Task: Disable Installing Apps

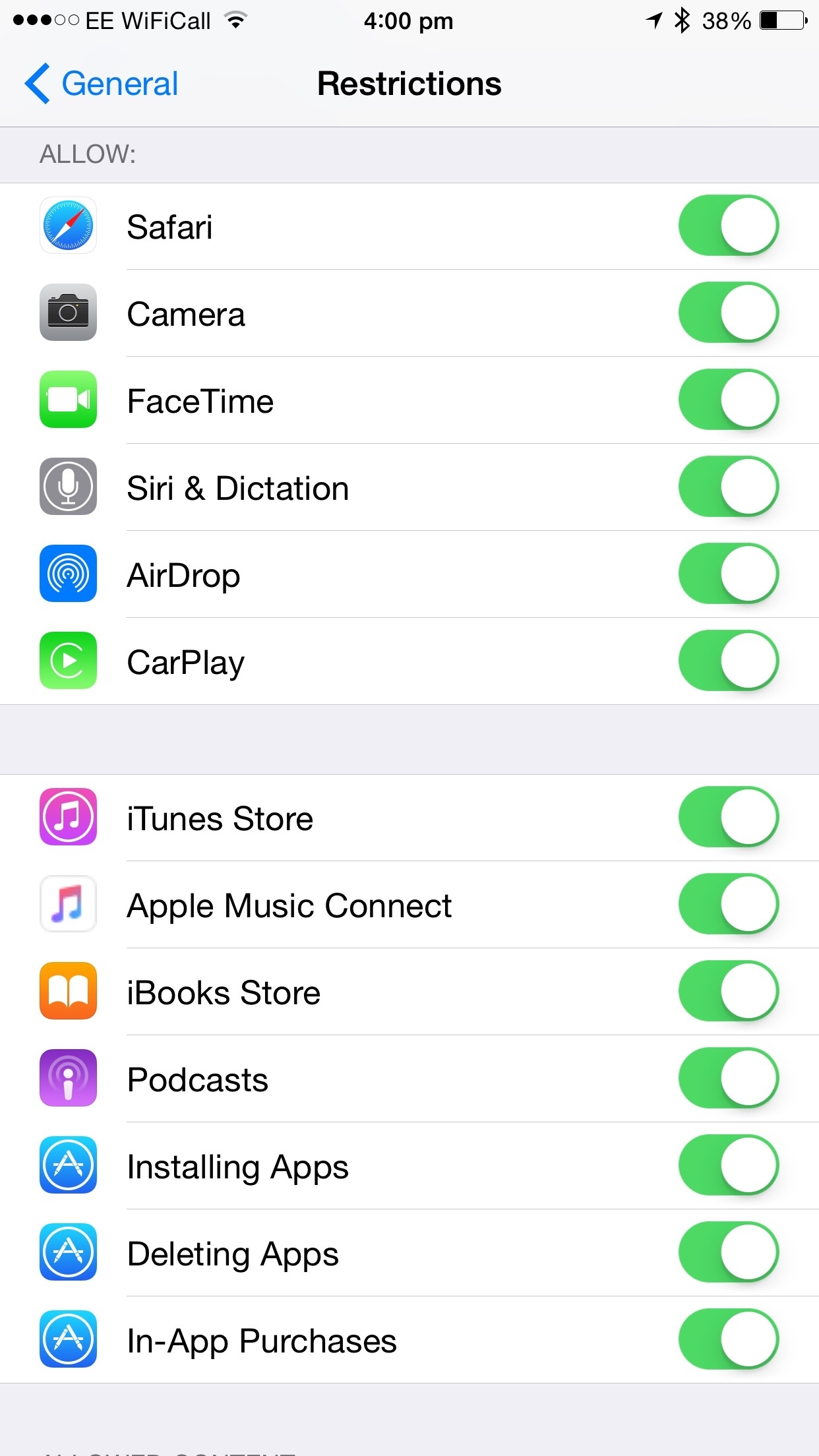Action: click(x=728, y=1165)
